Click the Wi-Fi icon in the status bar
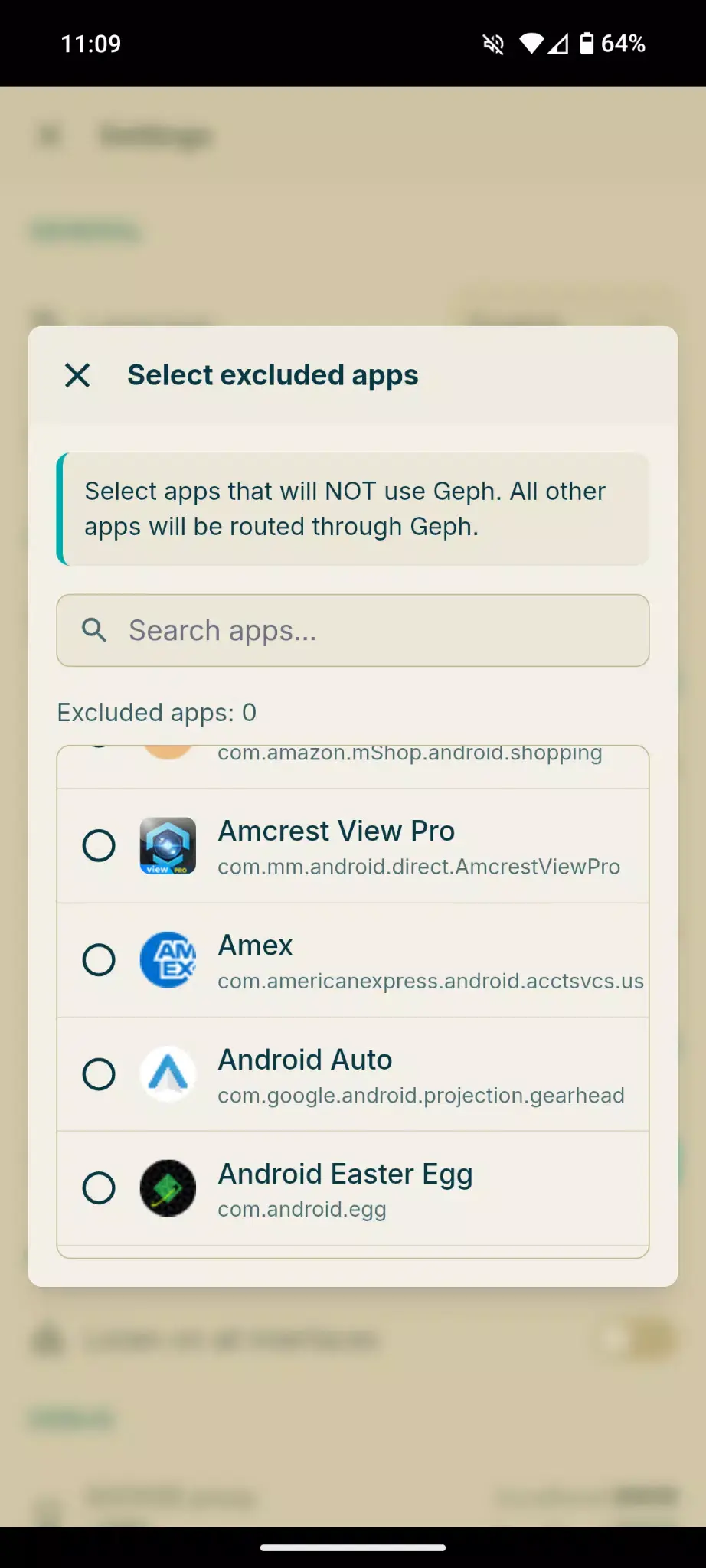Screen dimensions: 706x1568 tap(531, 44)
